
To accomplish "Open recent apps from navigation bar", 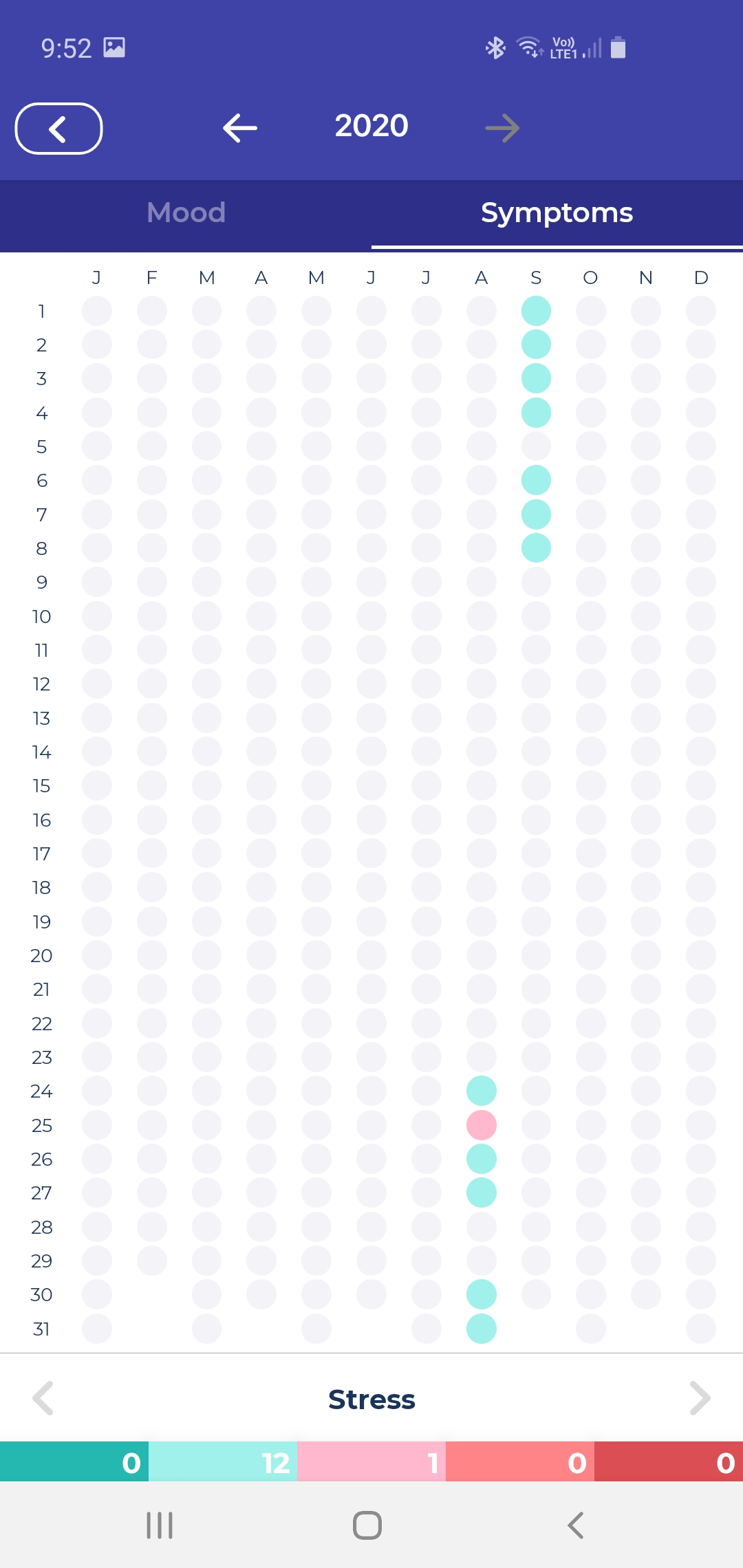I will point(160,1525).
